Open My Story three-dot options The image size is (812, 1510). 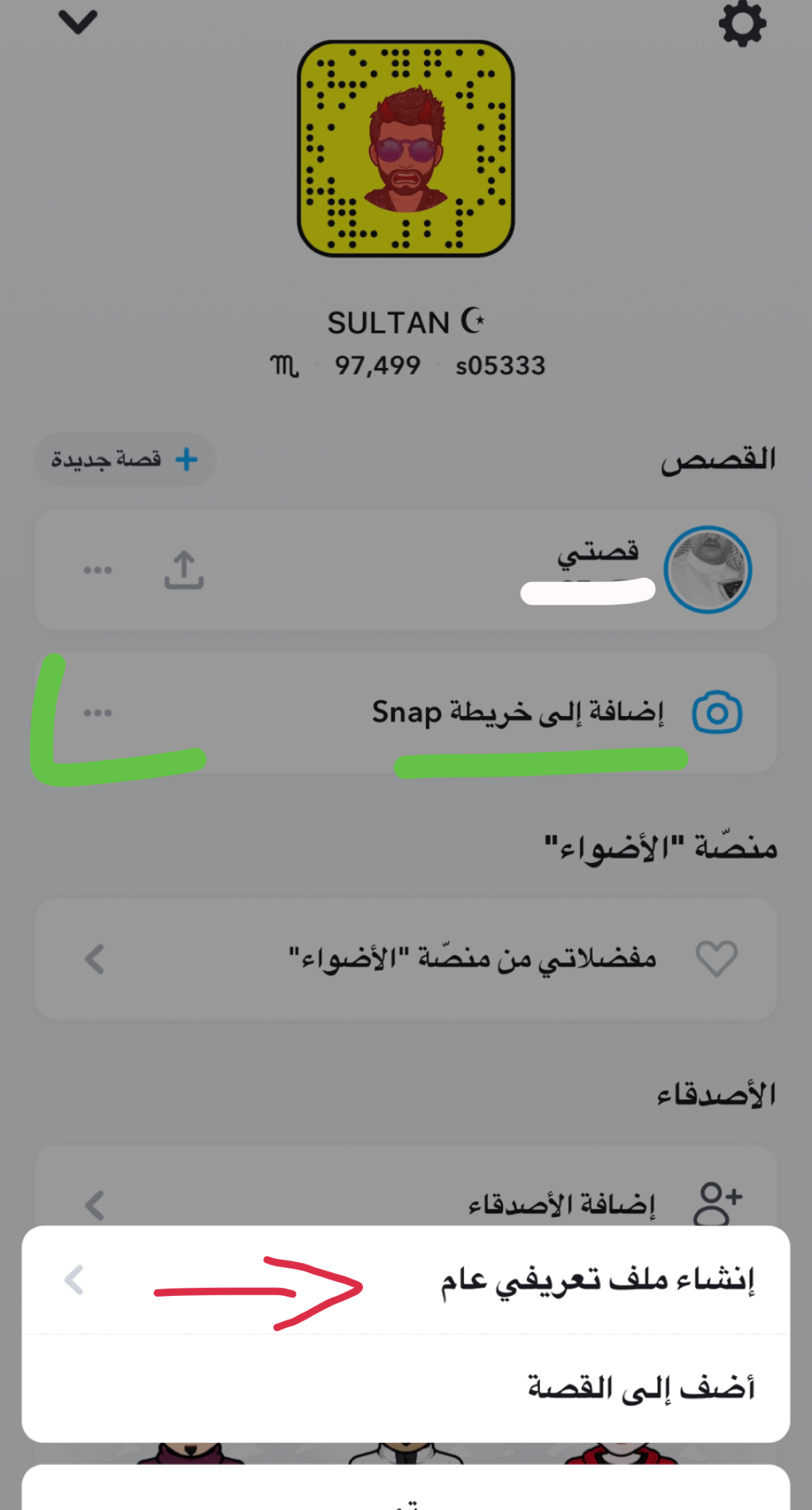point(98,570)
